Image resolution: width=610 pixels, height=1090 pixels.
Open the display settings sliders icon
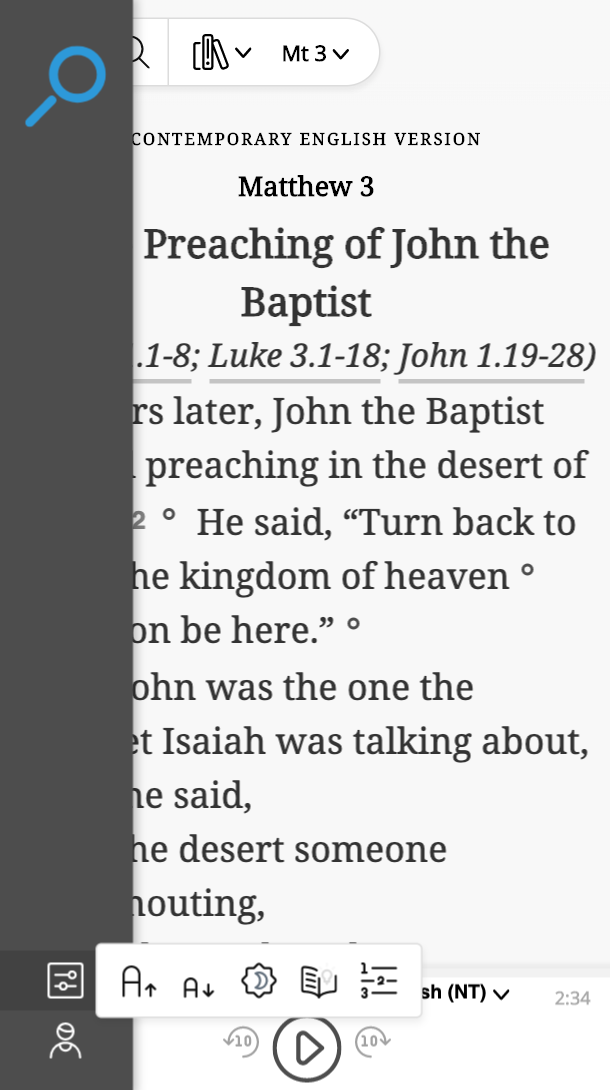click(66, 980)
